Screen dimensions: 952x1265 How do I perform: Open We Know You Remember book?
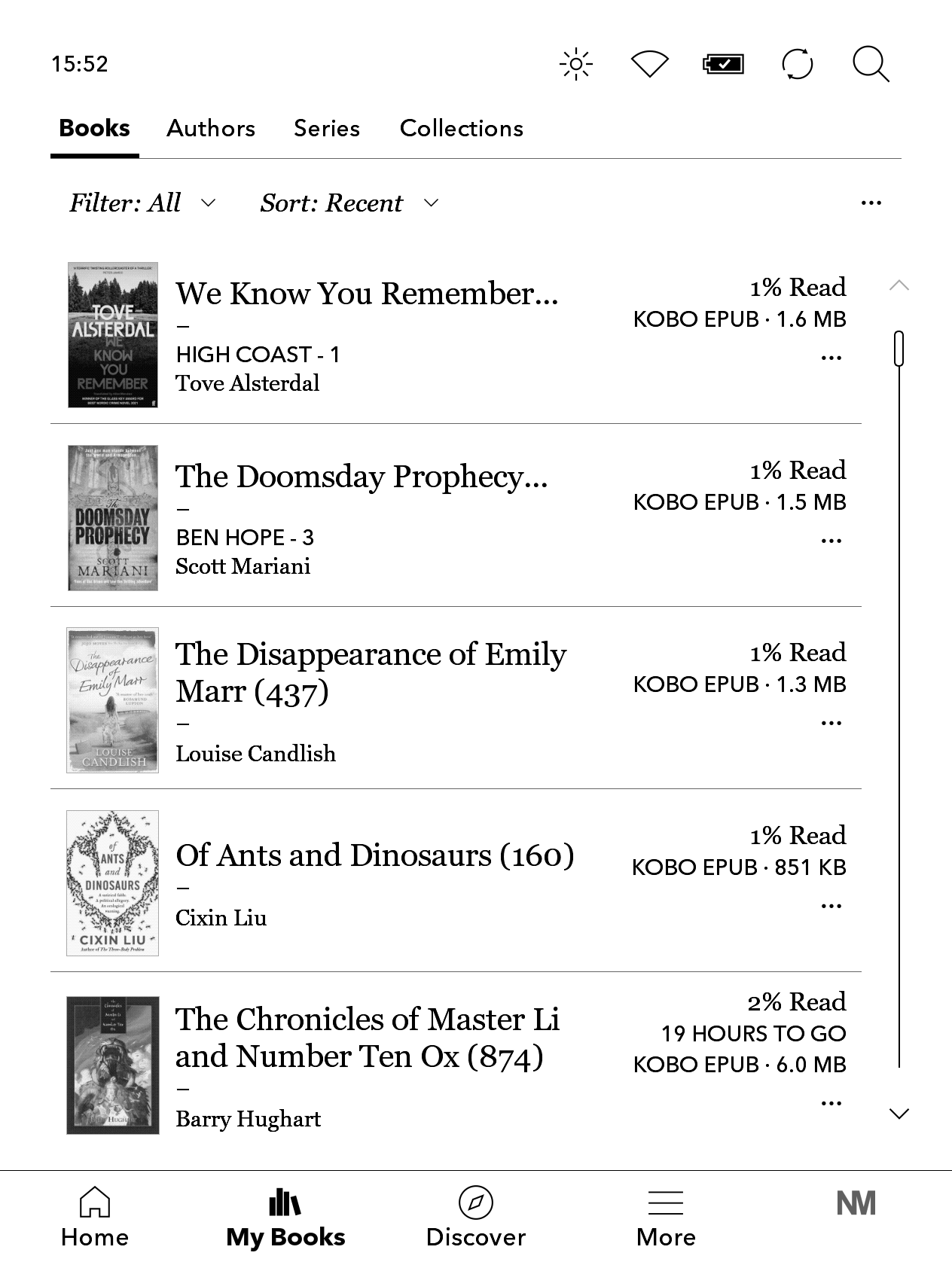[367, 294]
